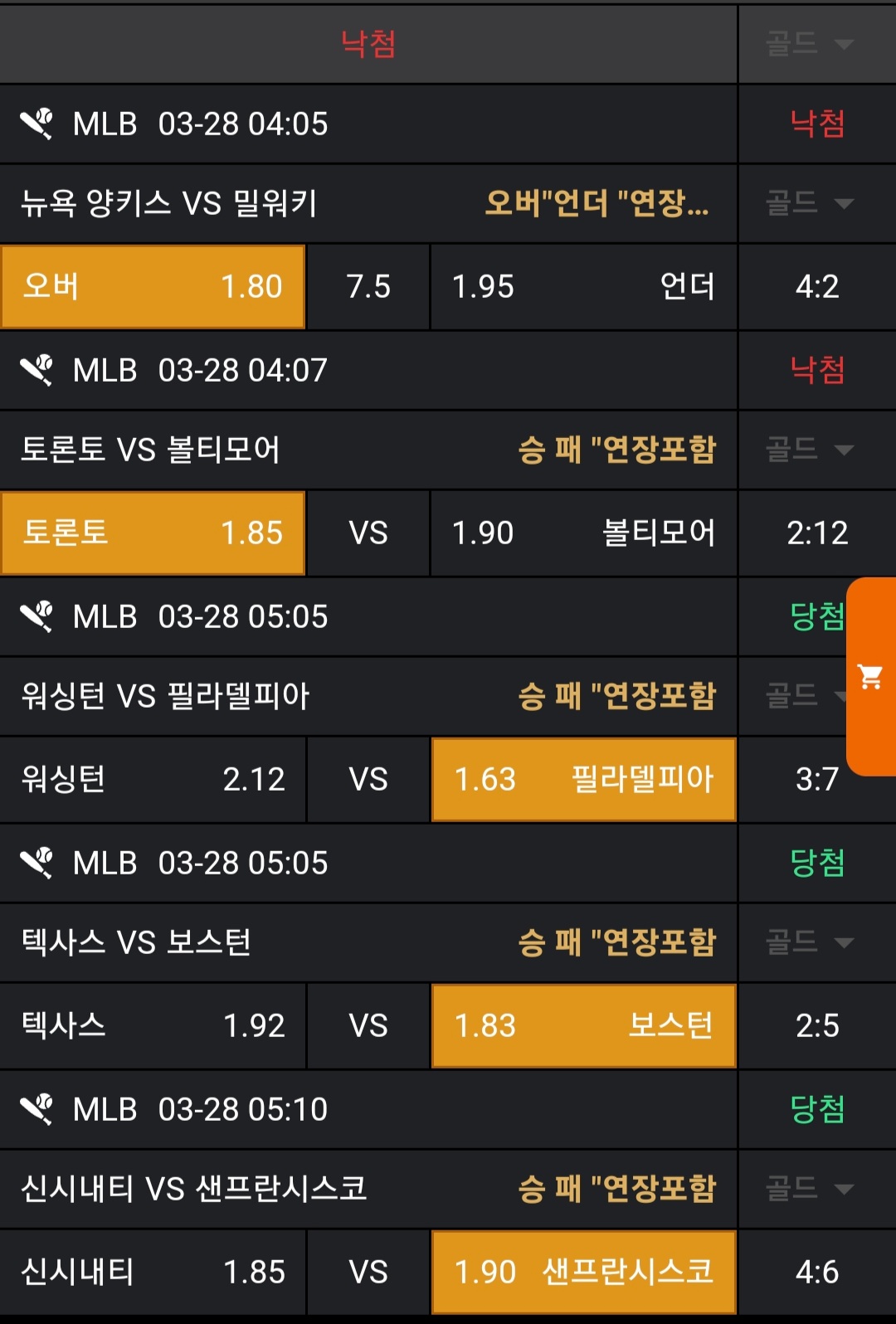Select the 오버 1.80 odds cell
The image size is (896, 1324).
click(x=153, y=287)
